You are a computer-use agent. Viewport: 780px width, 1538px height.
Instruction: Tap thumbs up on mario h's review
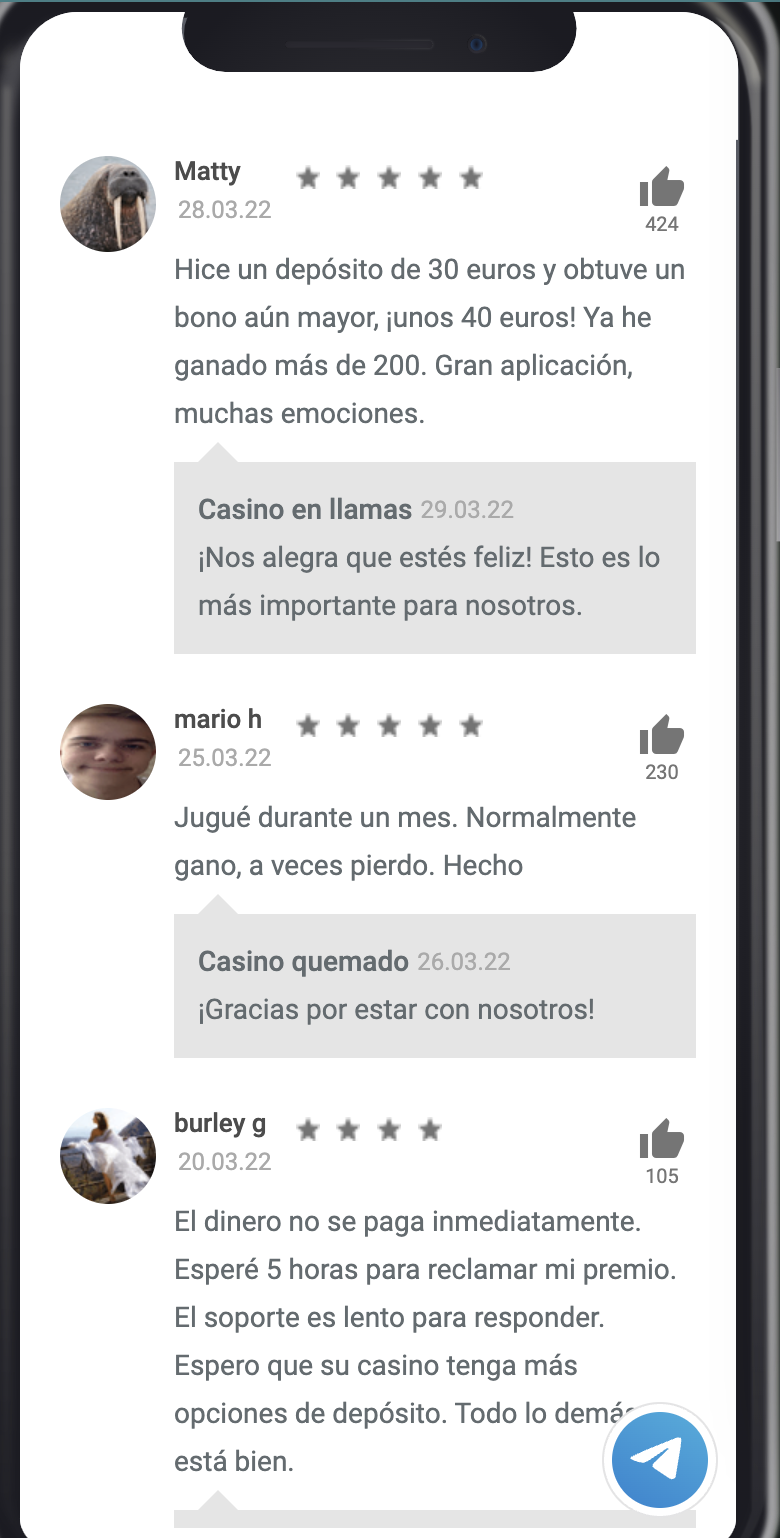tap(661, 735)
